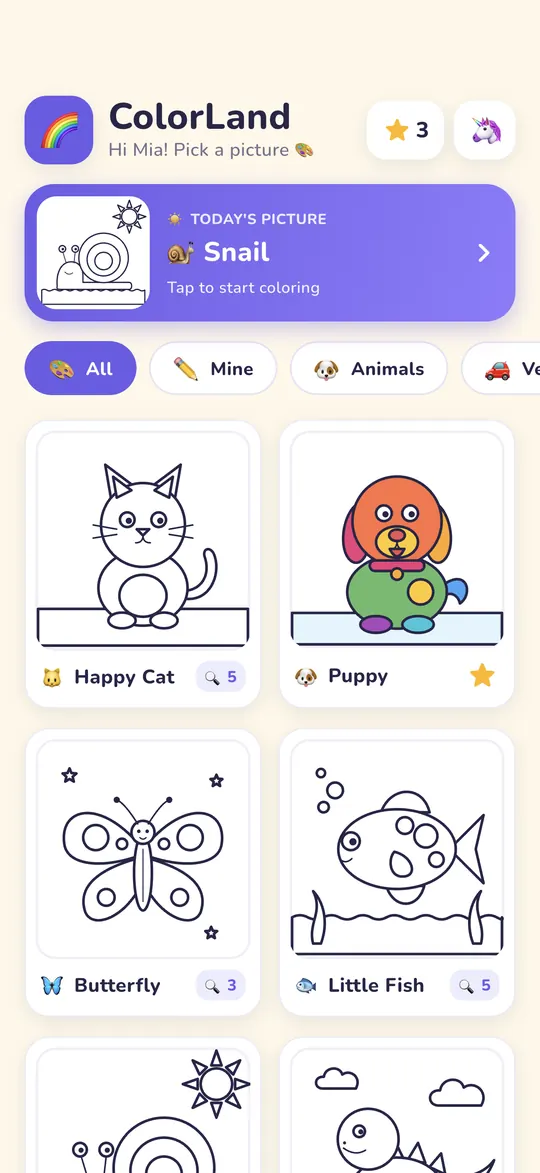Open today's Snail picture banner
540x1173 pixels.
click(x=270, y=253)
